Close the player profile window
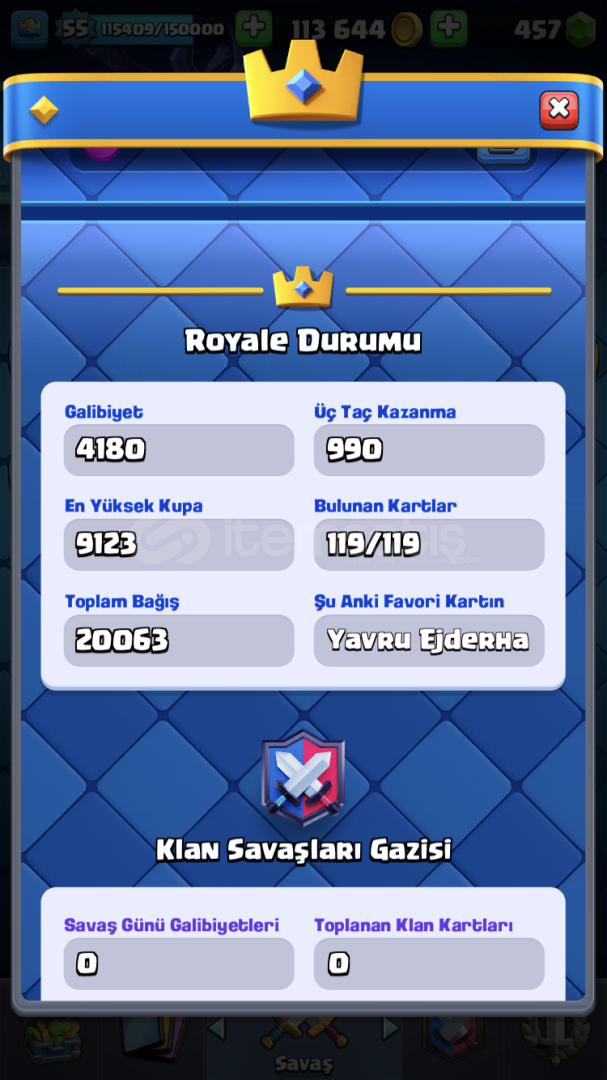This screenshot has height=1080, width=607. click(559, 110)
